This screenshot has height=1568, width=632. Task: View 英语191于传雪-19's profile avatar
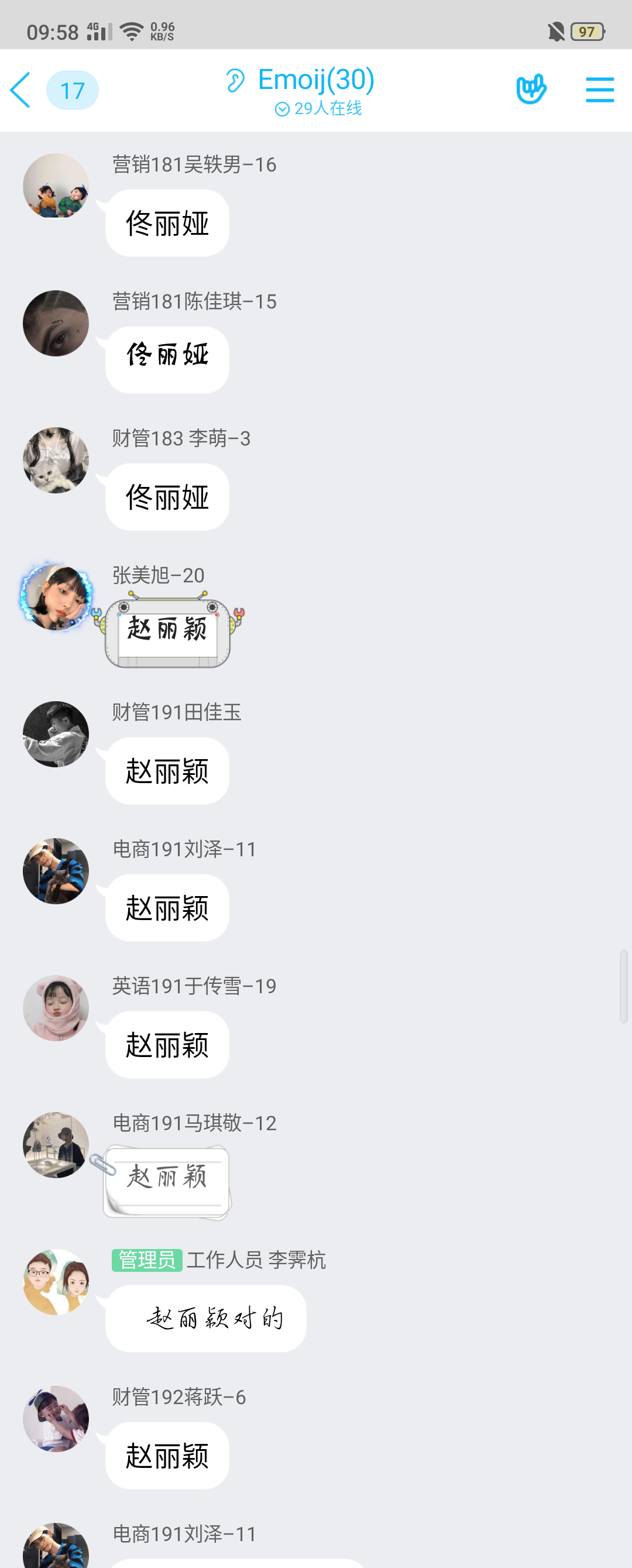56,1008
